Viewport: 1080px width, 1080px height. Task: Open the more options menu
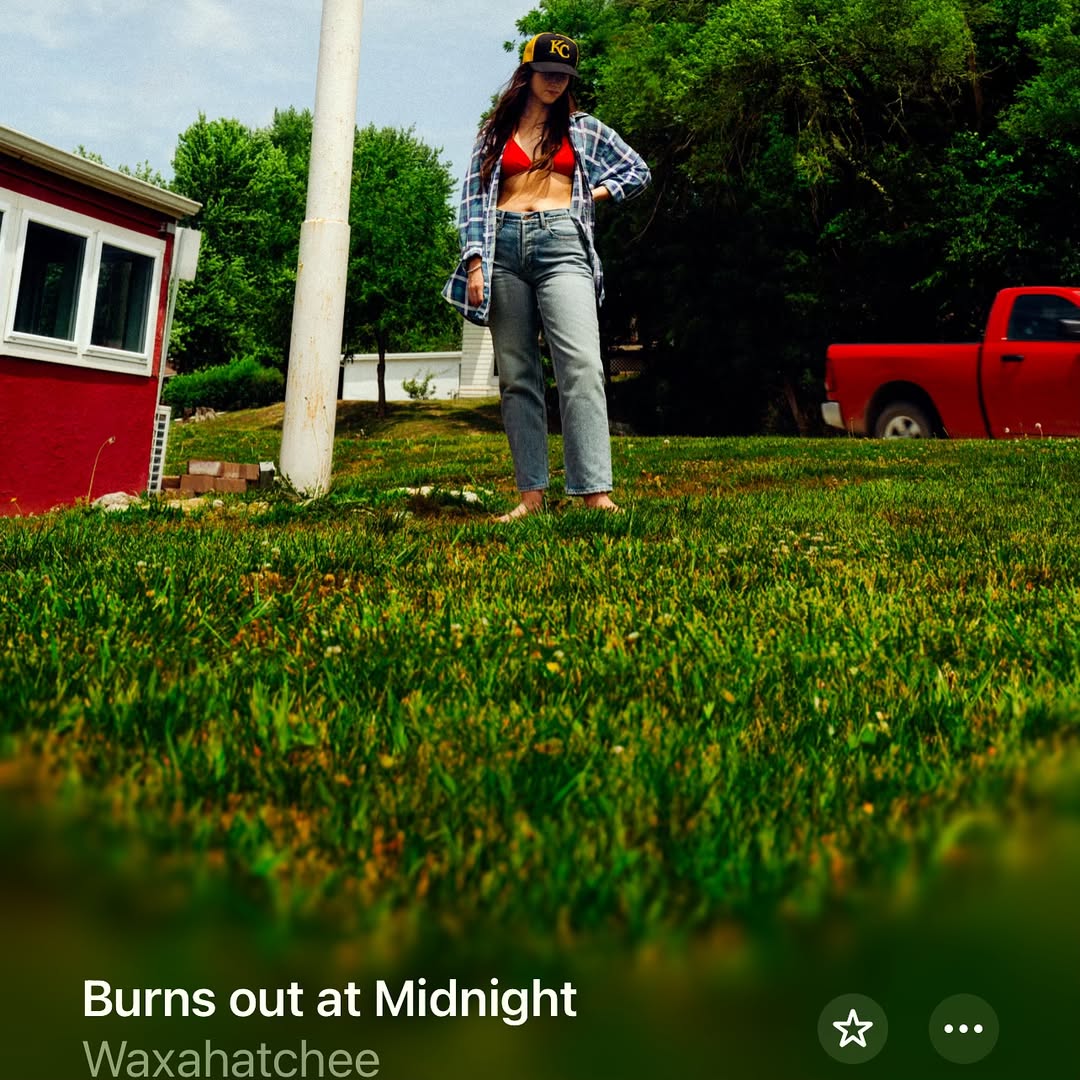pos(963,1028)
